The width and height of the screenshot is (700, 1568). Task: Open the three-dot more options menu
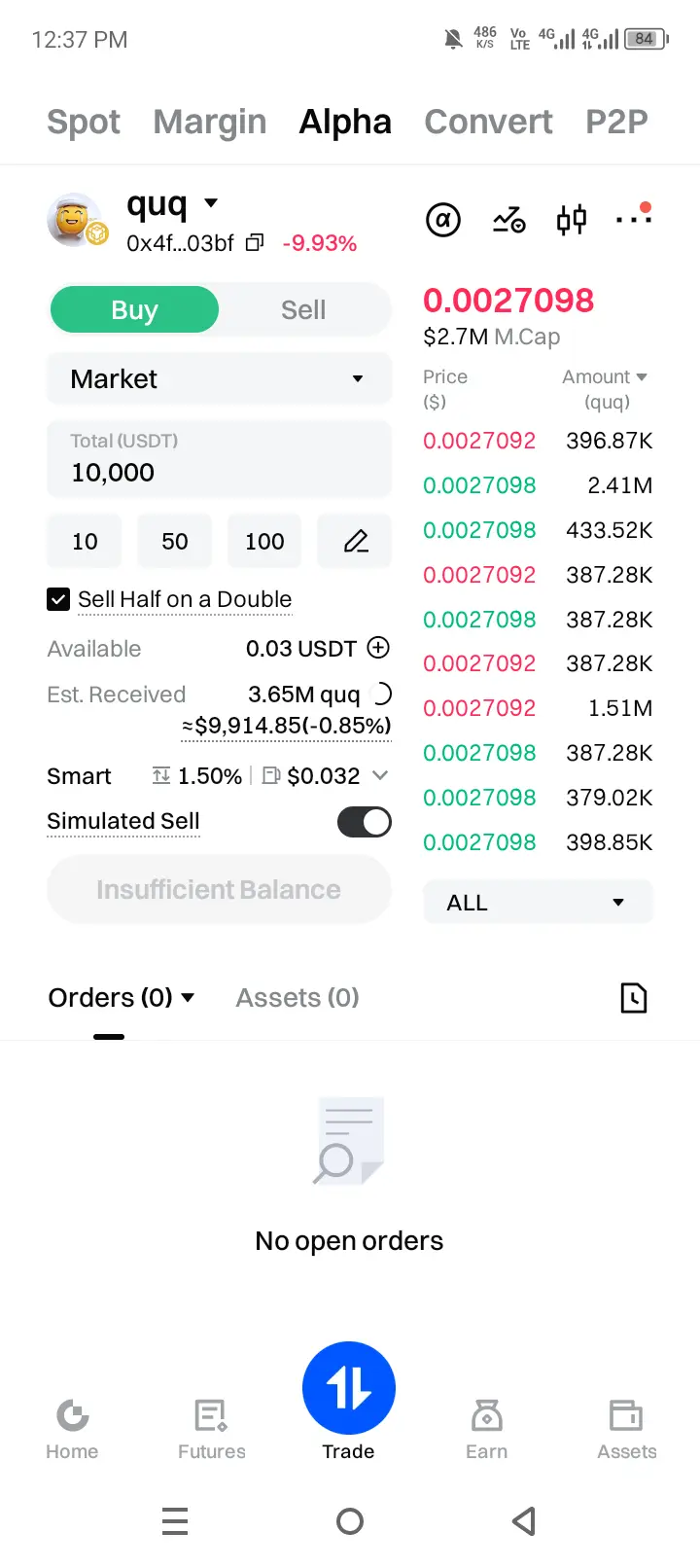(x=633, y=220)
